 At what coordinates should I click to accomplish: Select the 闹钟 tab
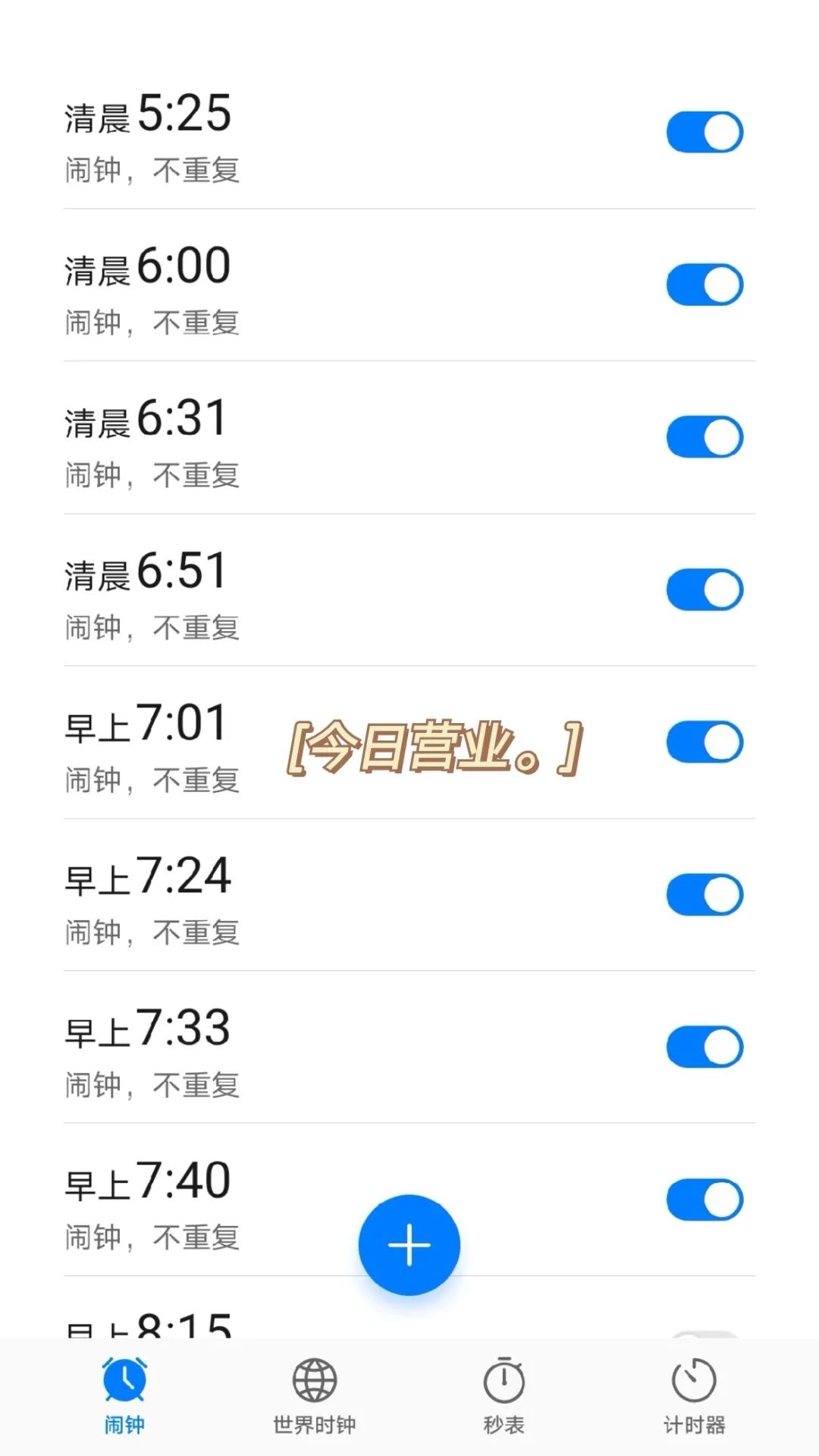point(124,1396)
